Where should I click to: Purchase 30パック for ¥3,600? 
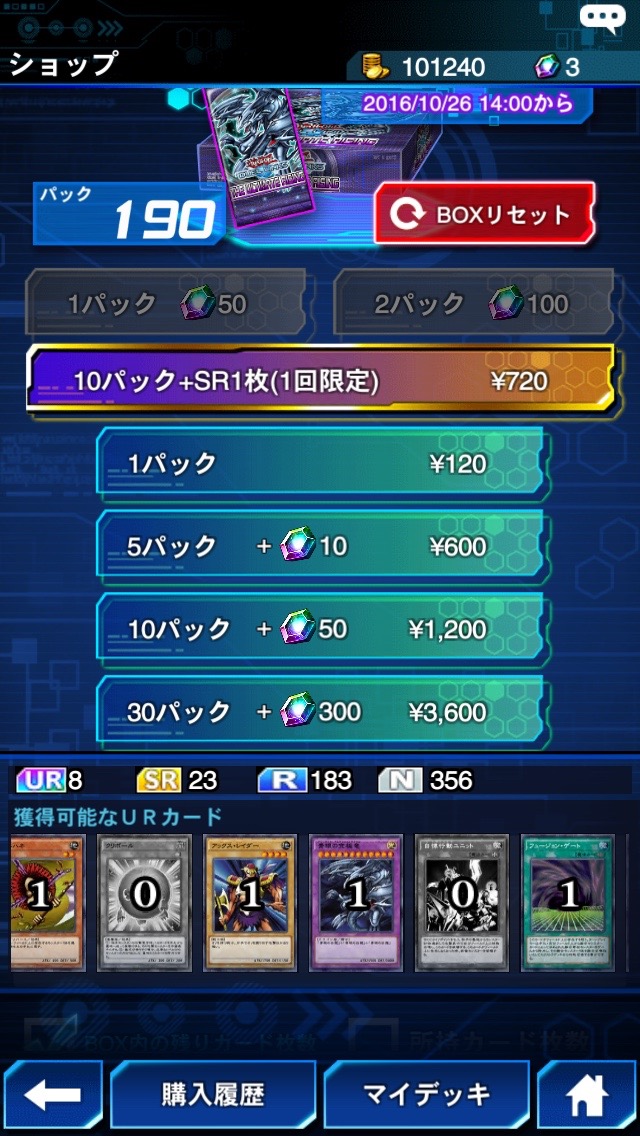point(320,712)
